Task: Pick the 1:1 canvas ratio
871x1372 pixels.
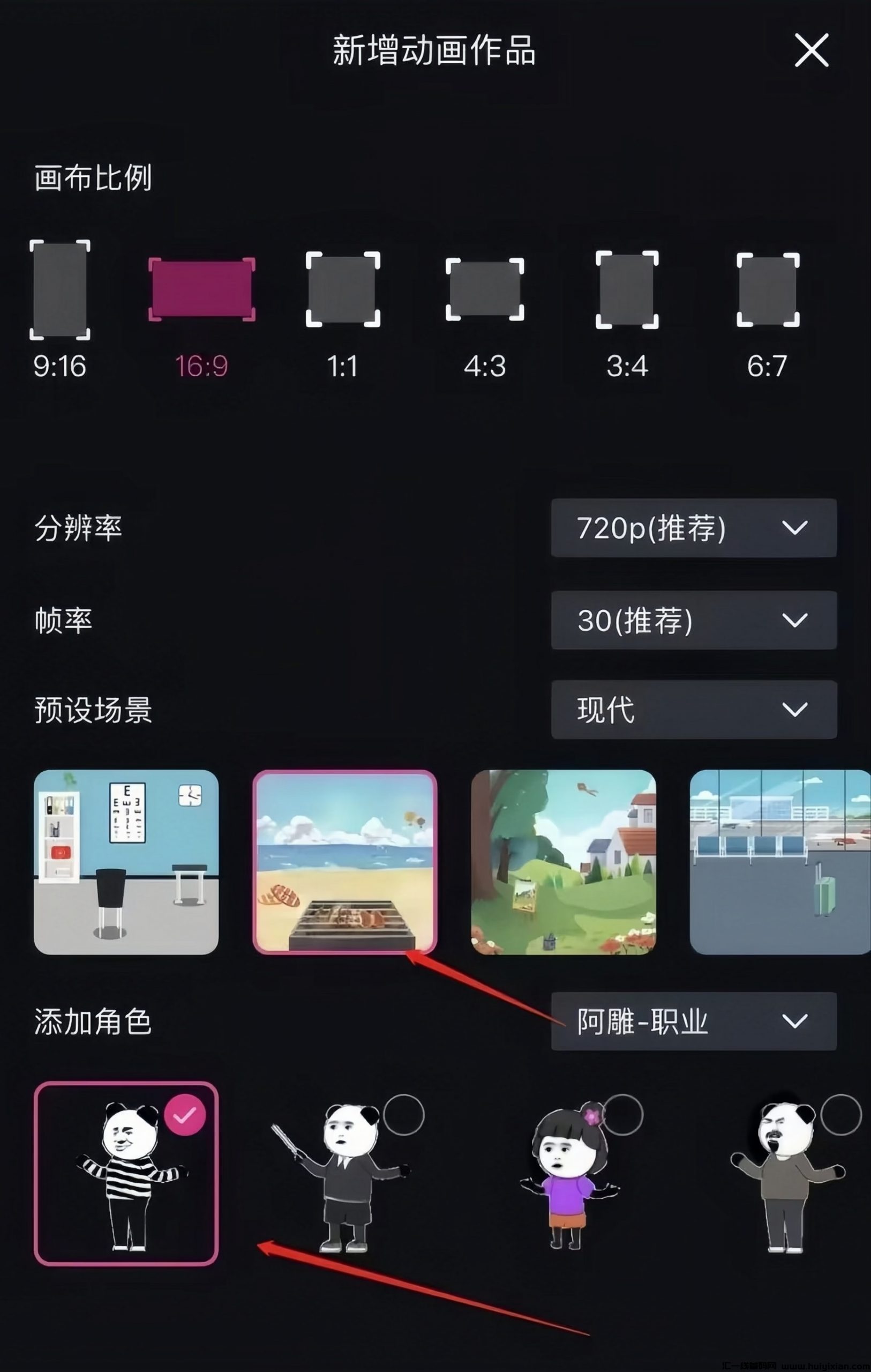Action: 343,289
